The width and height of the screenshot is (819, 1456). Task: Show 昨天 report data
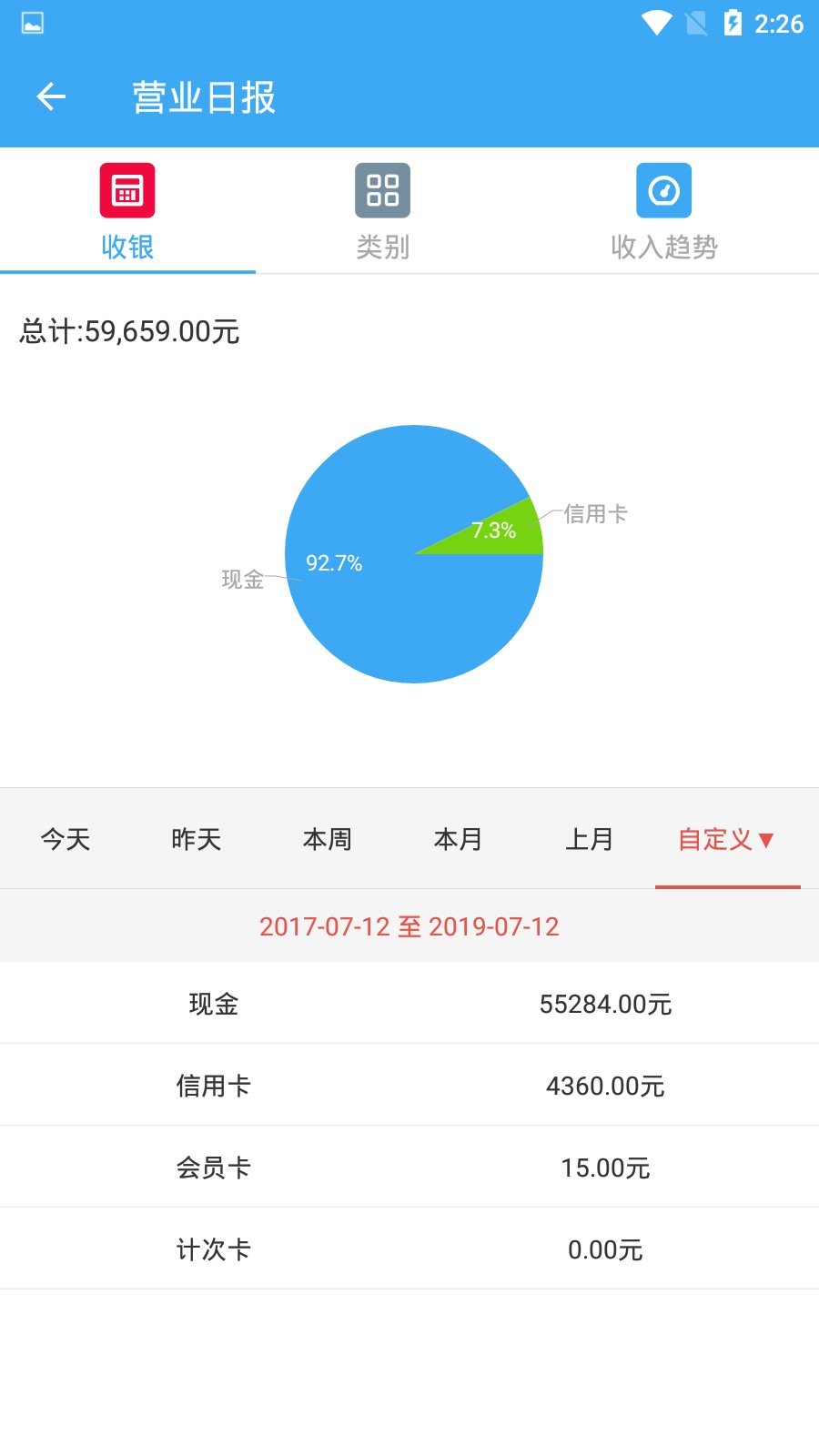coord(197,839)
